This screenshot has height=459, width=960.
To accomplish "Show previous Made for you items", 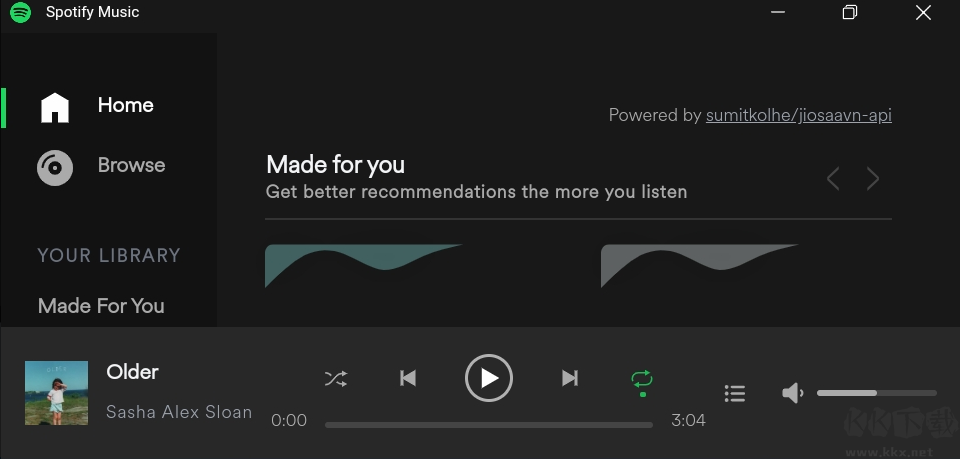I will coord(832,179).
